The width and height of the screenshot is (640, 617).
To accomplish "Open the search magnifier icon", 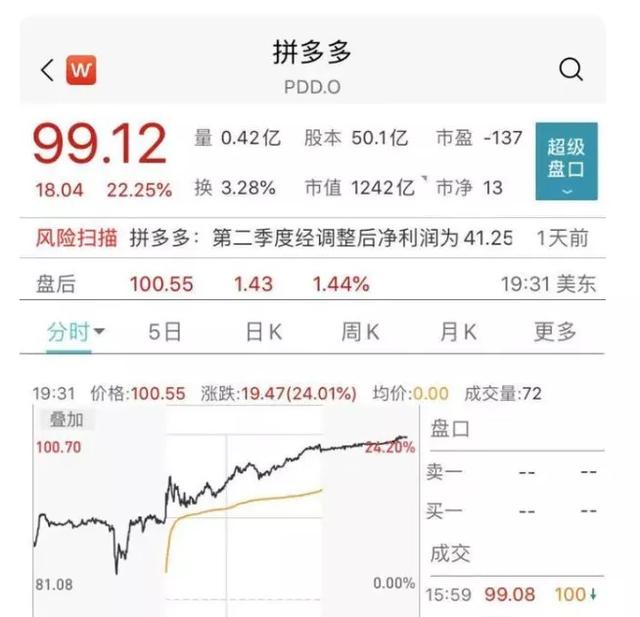I will (571, 69).
